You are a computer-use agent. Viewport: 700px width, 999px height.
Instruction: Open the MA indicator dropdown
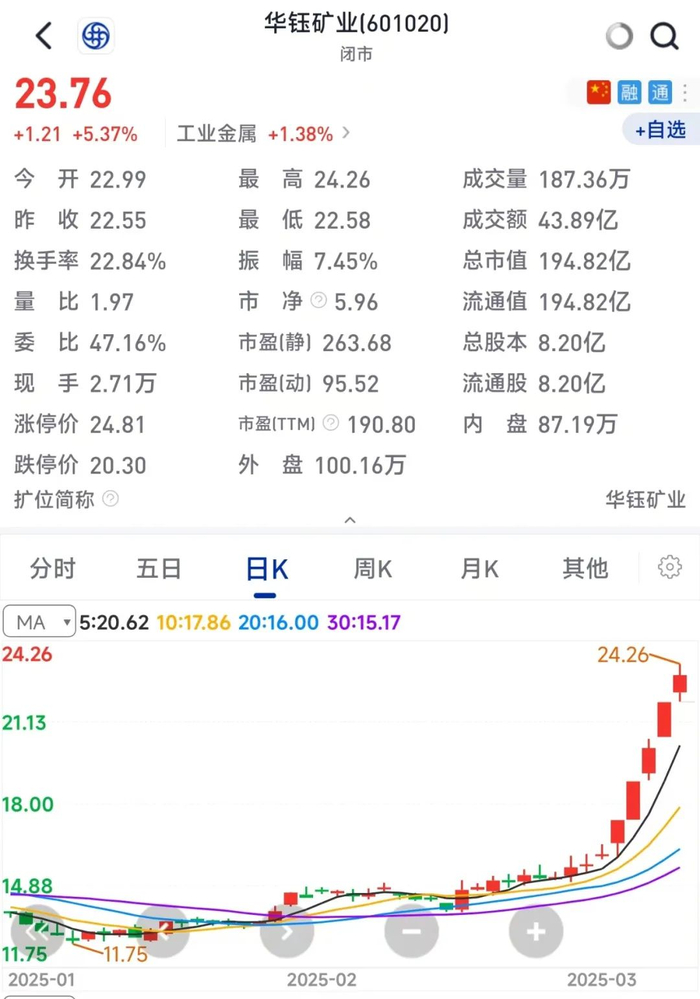pyautogui.click(x=40, y=622)
